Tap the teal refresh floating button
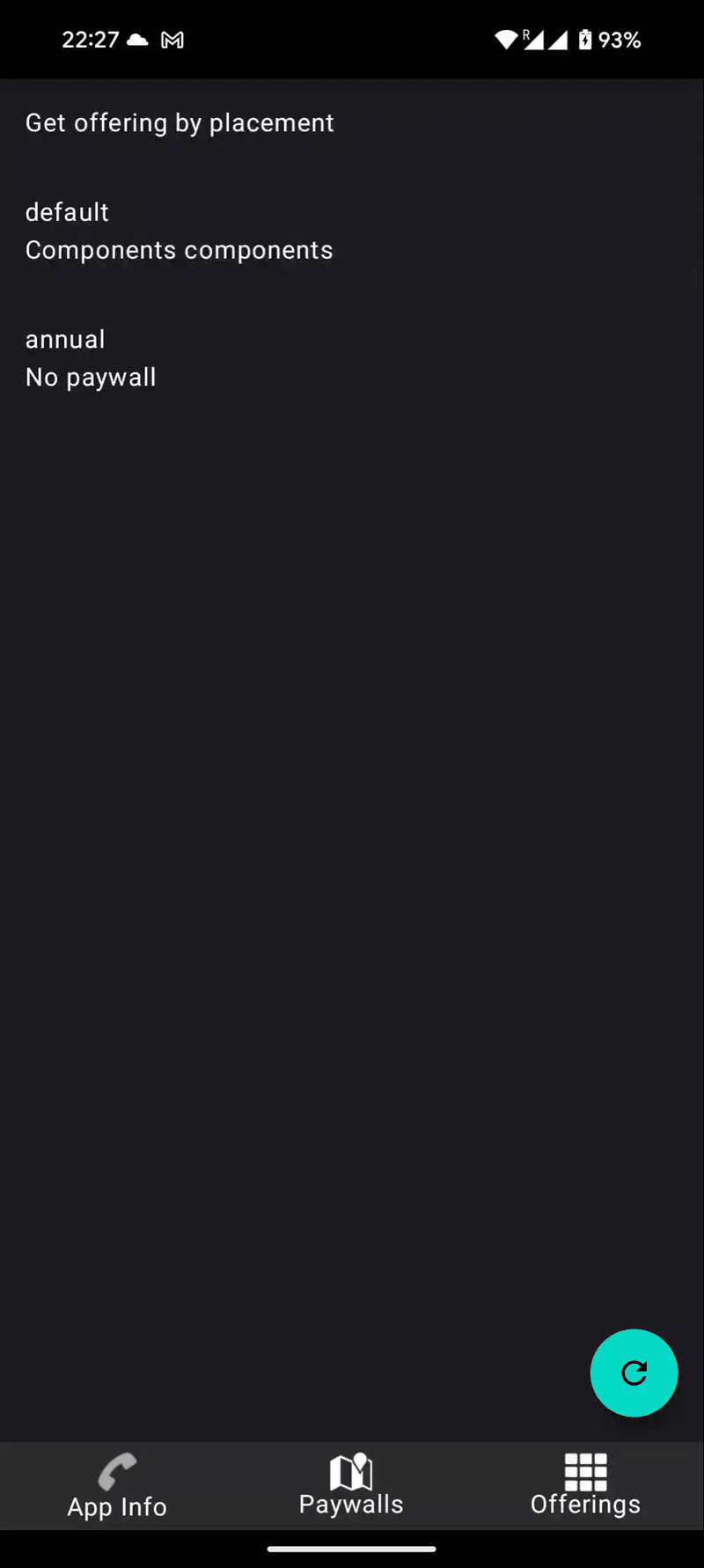Image resolution: width=704 pixels, height=1568 pixels. click(x=634, y=1373)
